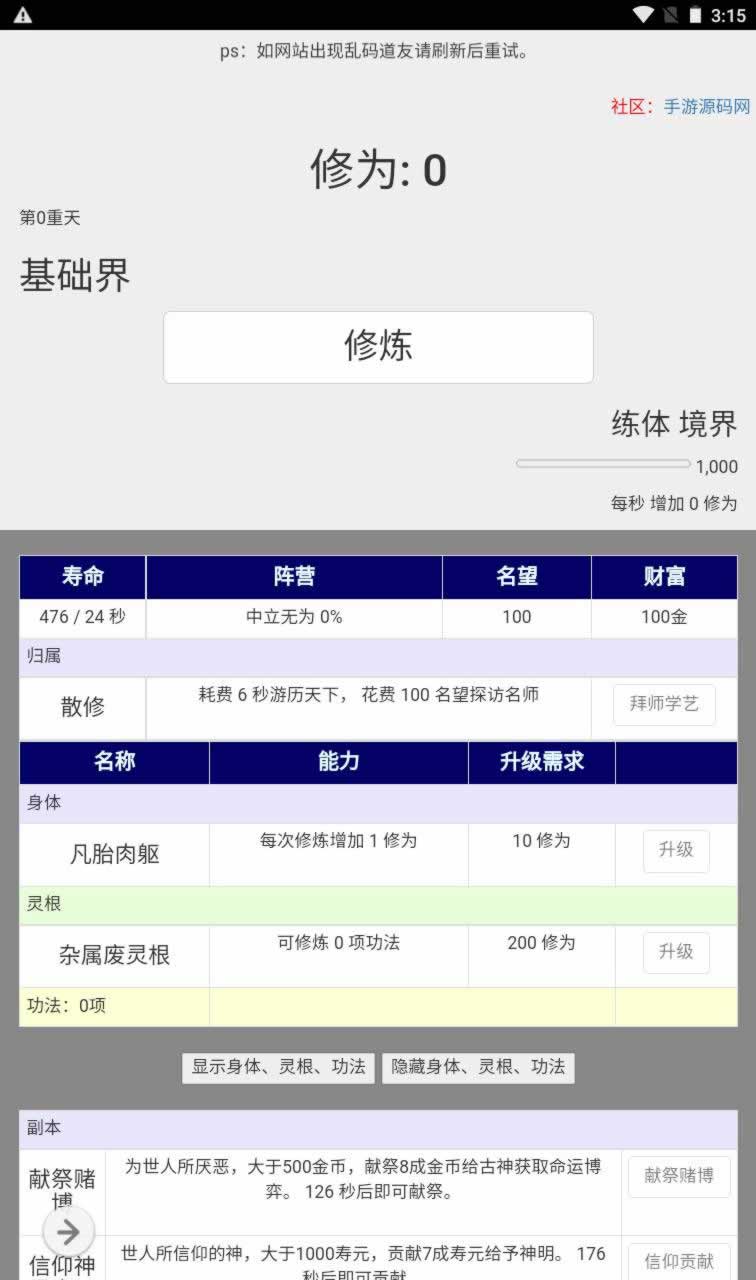Image resolution: width=756 pixels, height=1280 pixels.
Task: Open the 手游源码网 community link
Action: click(x=706, y=107)
